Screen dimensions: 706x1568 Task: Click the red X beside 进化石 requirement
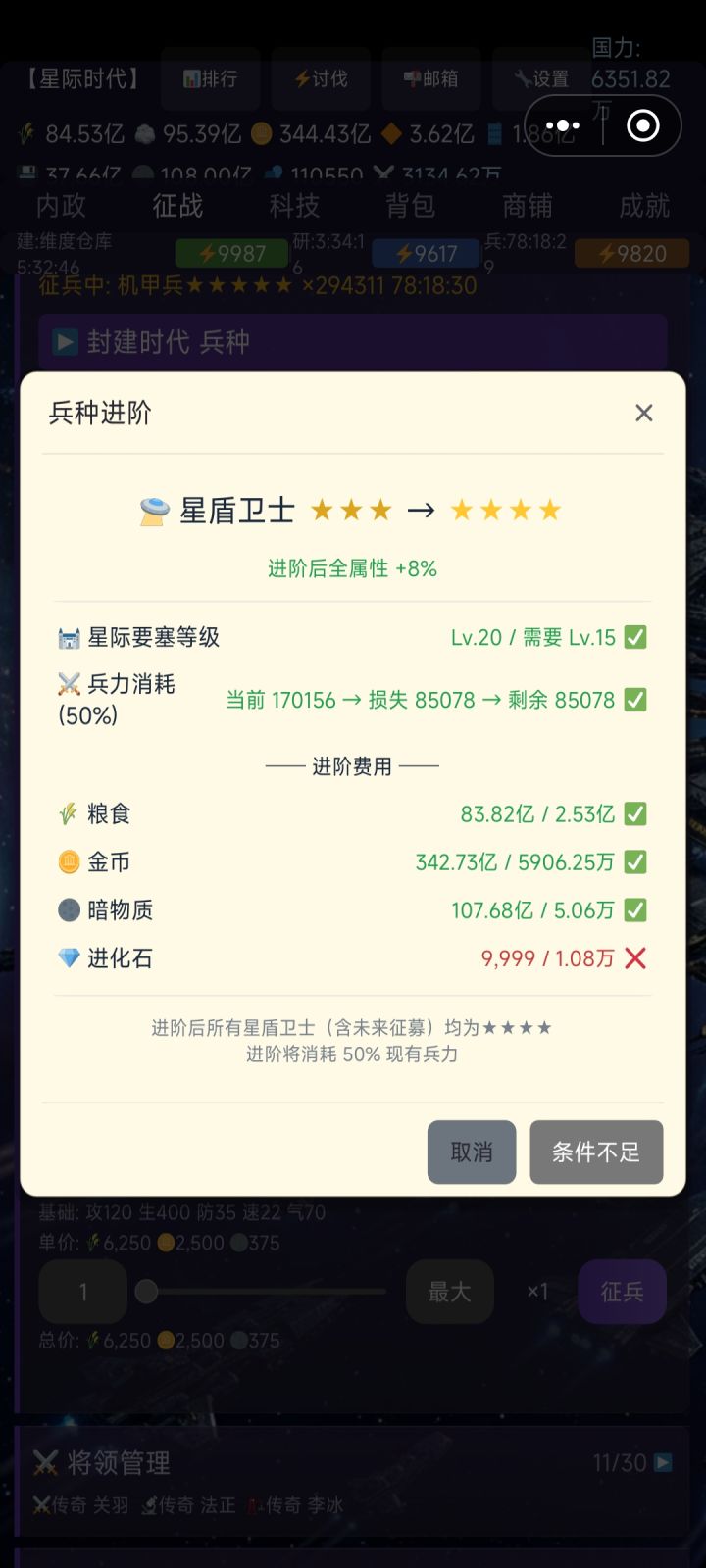[635, 957]
